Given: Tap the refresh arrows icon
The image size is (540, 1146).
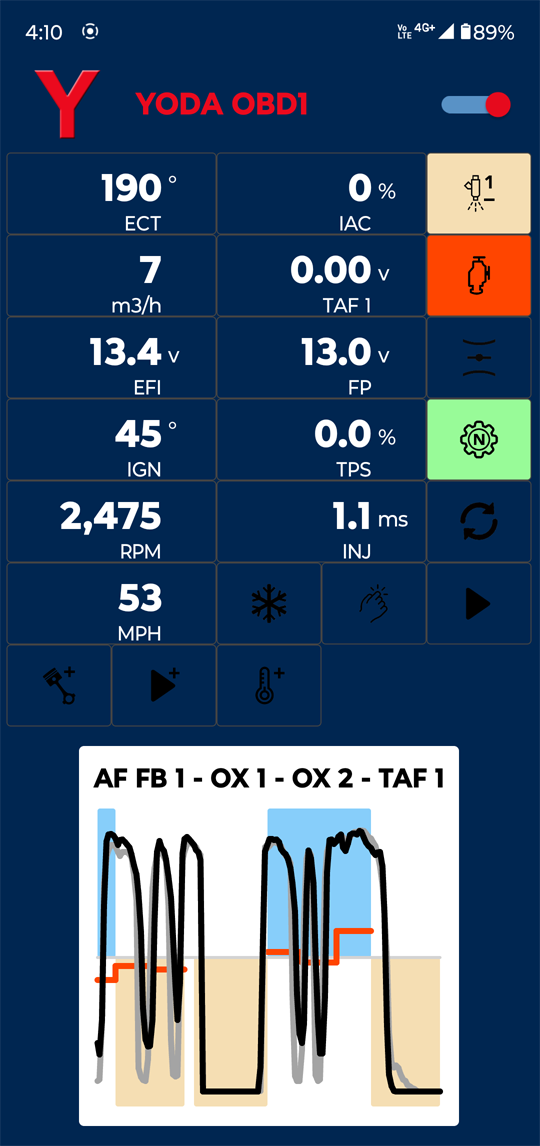Looking at the screenshot, I should pos(479,521).
